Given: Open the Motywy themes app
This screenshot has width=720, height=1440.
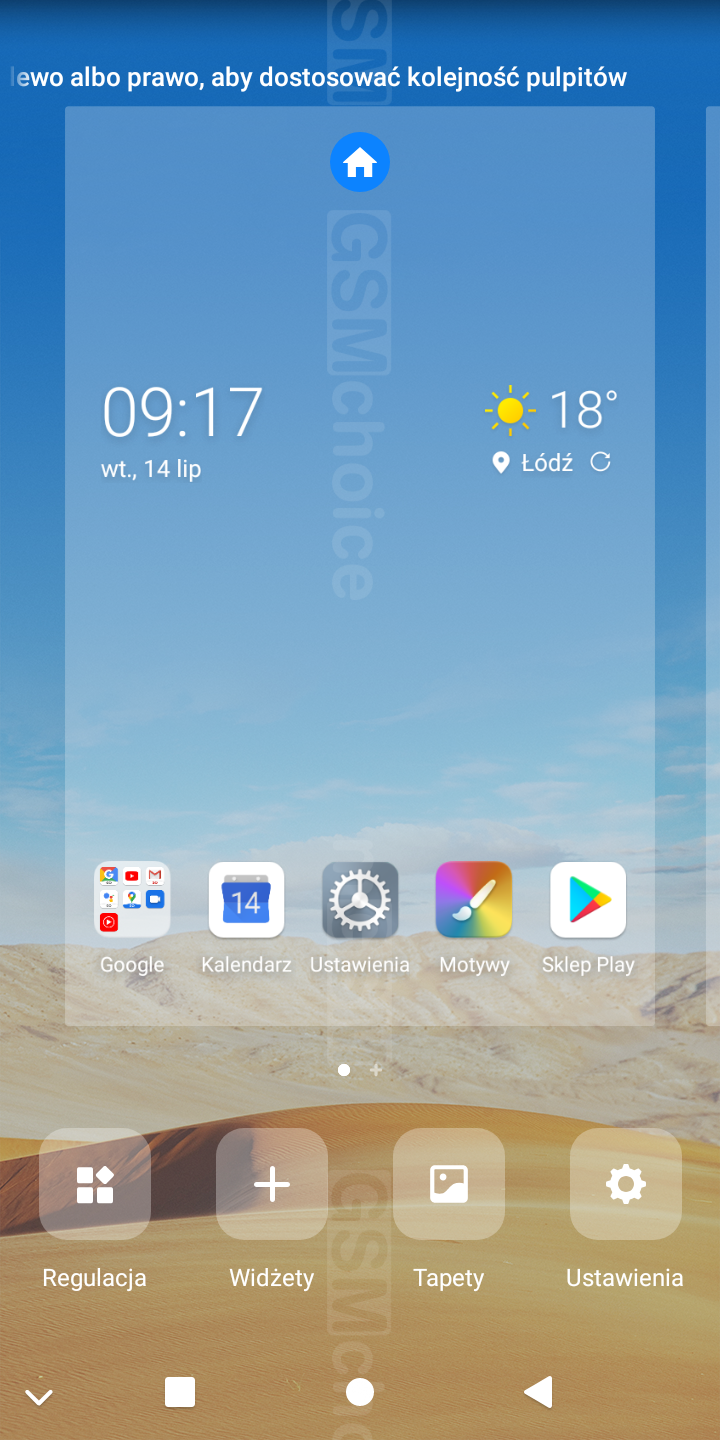Looking at the screenshot, I should pos(474,900).
